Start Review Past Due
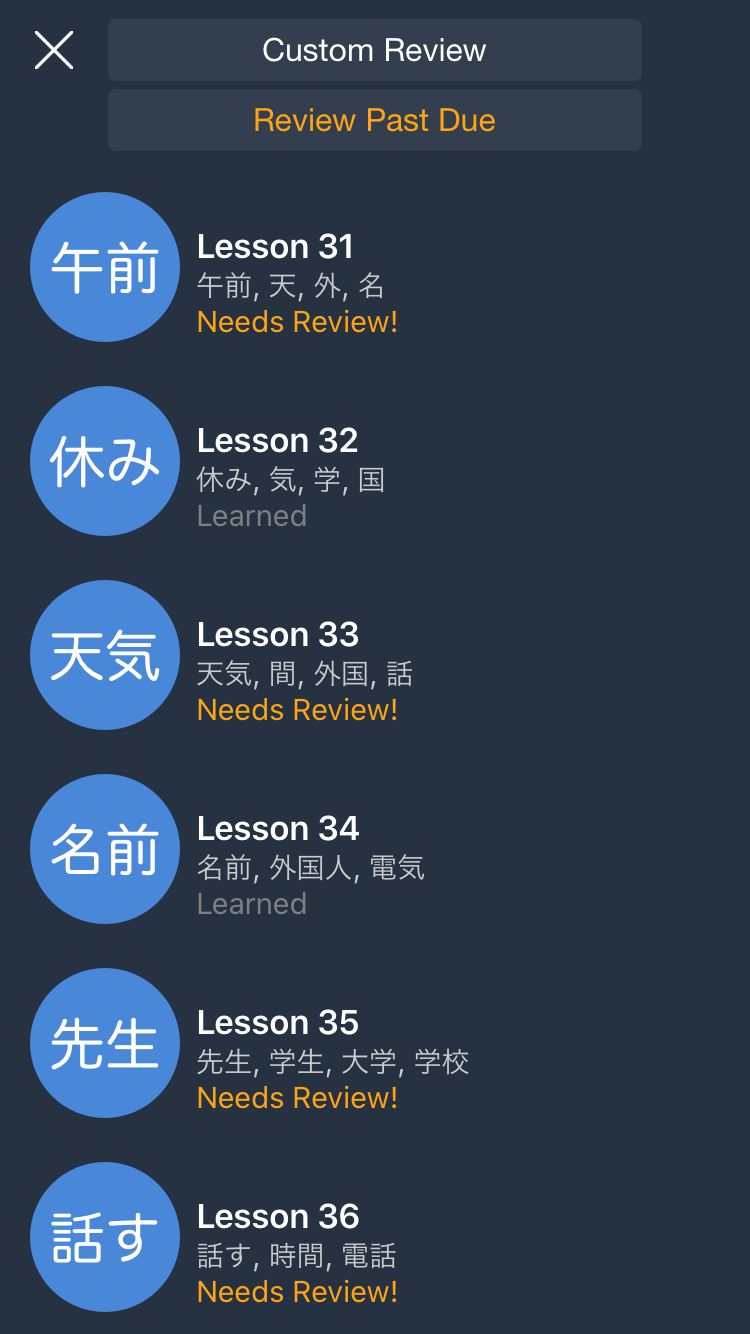The image size is (750, 1334). pyautogui.click(x=375, y=120)
